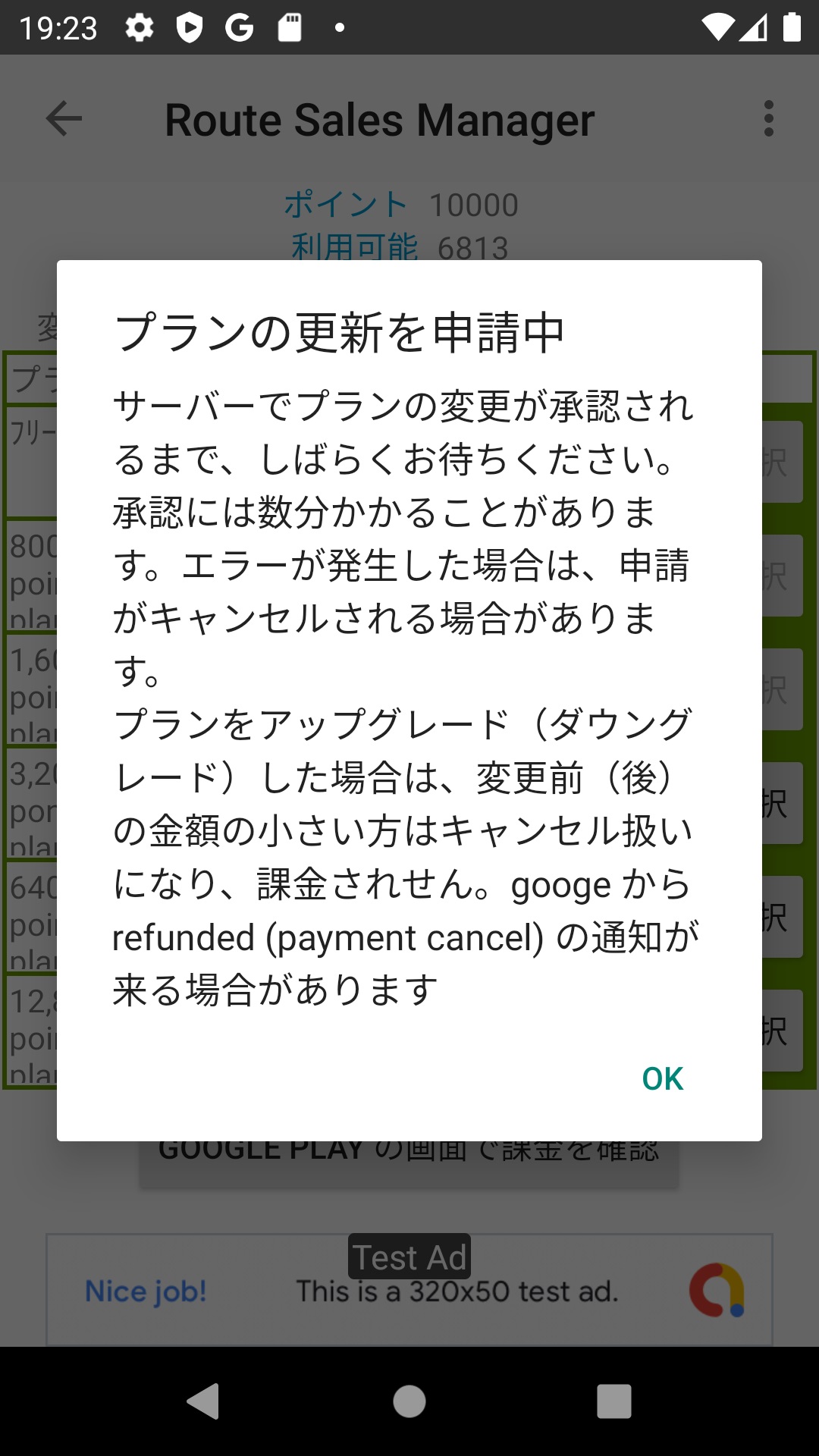Go back with the app bar arrow

64,119
